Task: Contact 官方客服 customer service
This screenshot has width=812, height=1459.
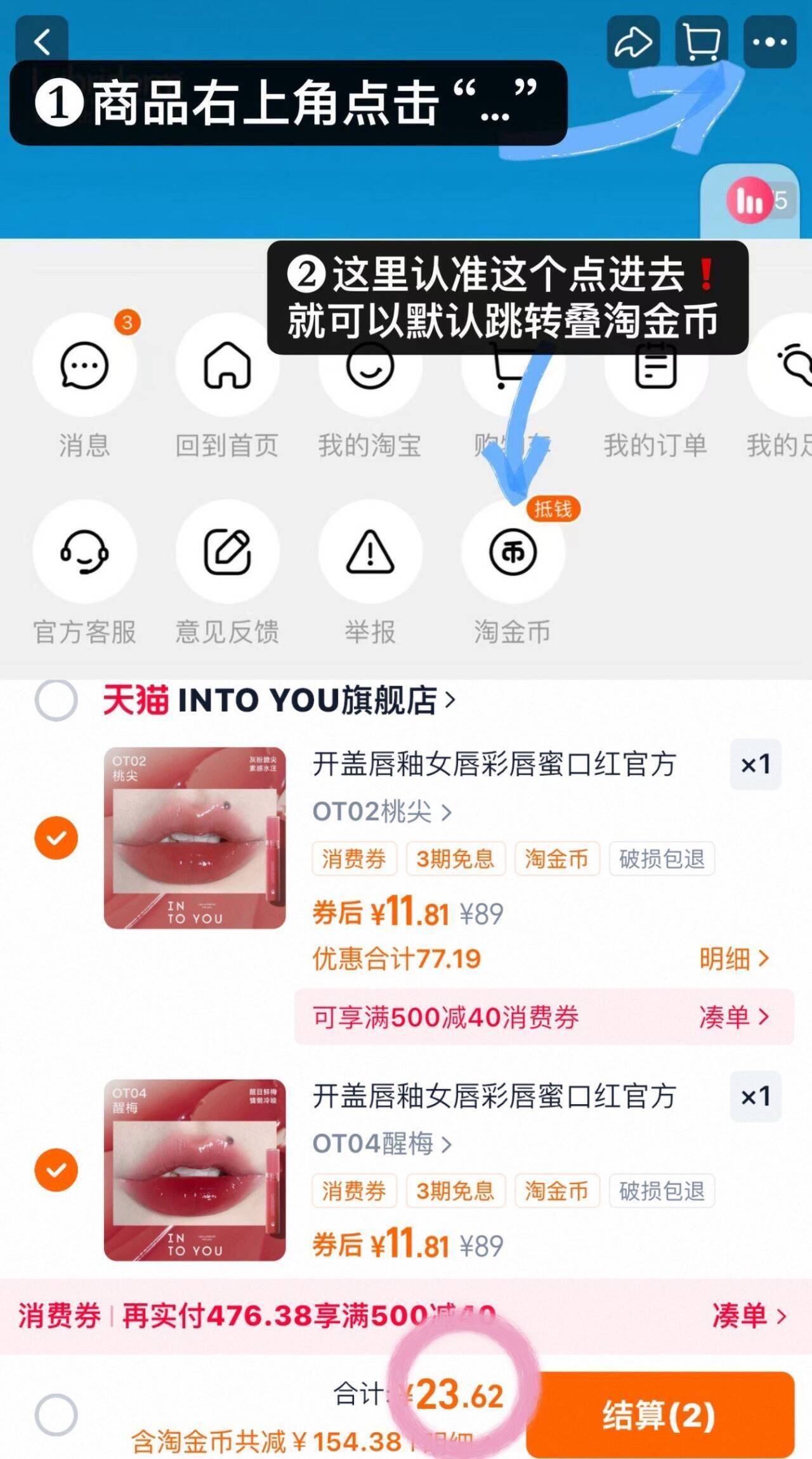Action: click(84, 553)
